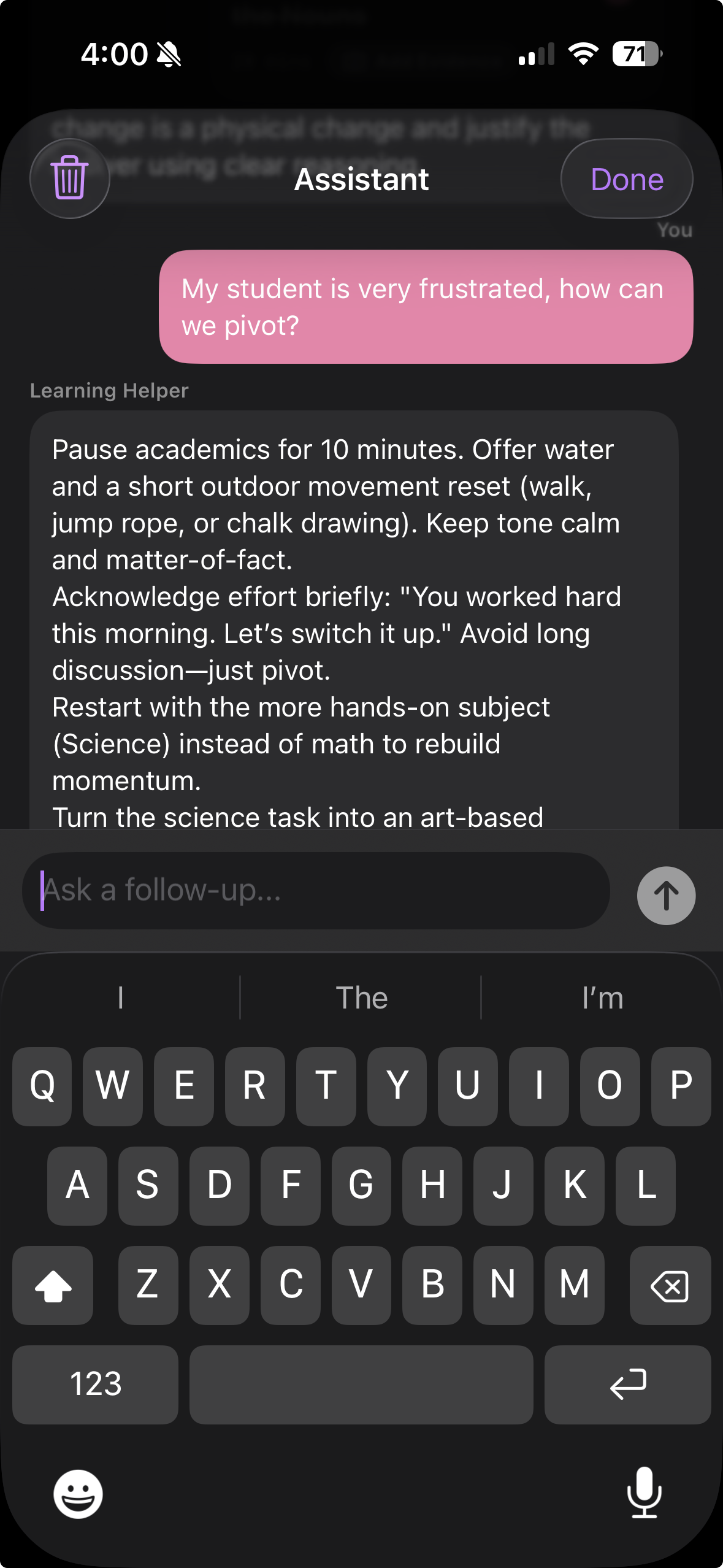Pick the "I'm" keyboard suggestion

pyautogui.click(x=602, y=998)
